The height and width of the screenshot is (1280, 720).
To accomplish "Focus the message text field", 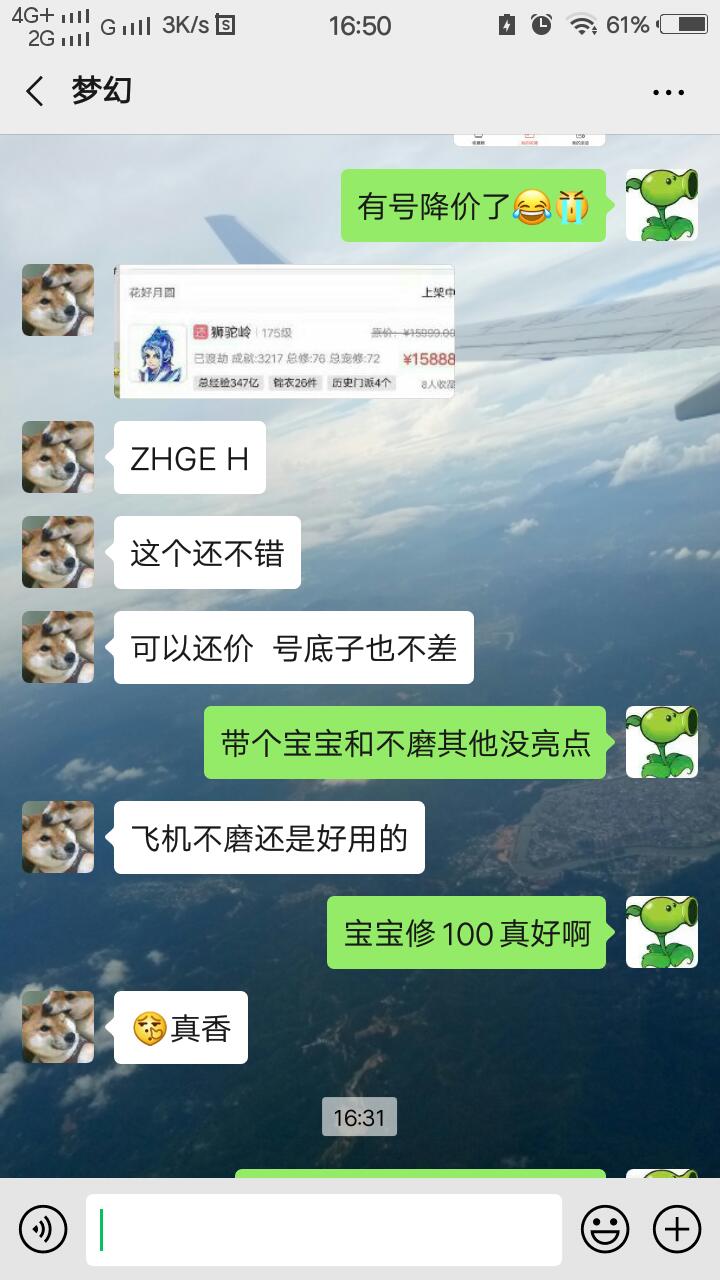I will (323, 1229).
